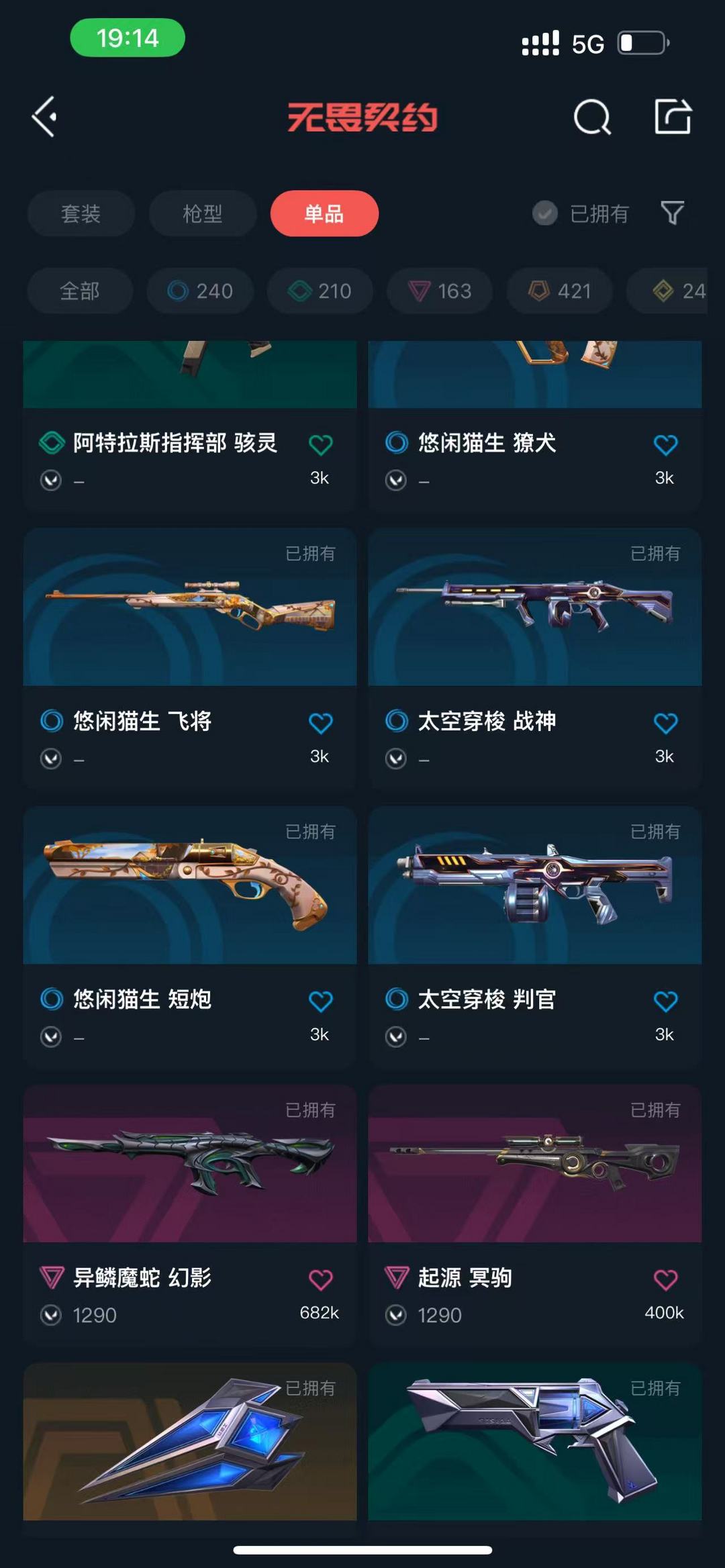Image resolution: width=725 pixels, height=1568 pixels.
Task: Open the 太空穿梭 战神 item card
Action: coord(534,607)
